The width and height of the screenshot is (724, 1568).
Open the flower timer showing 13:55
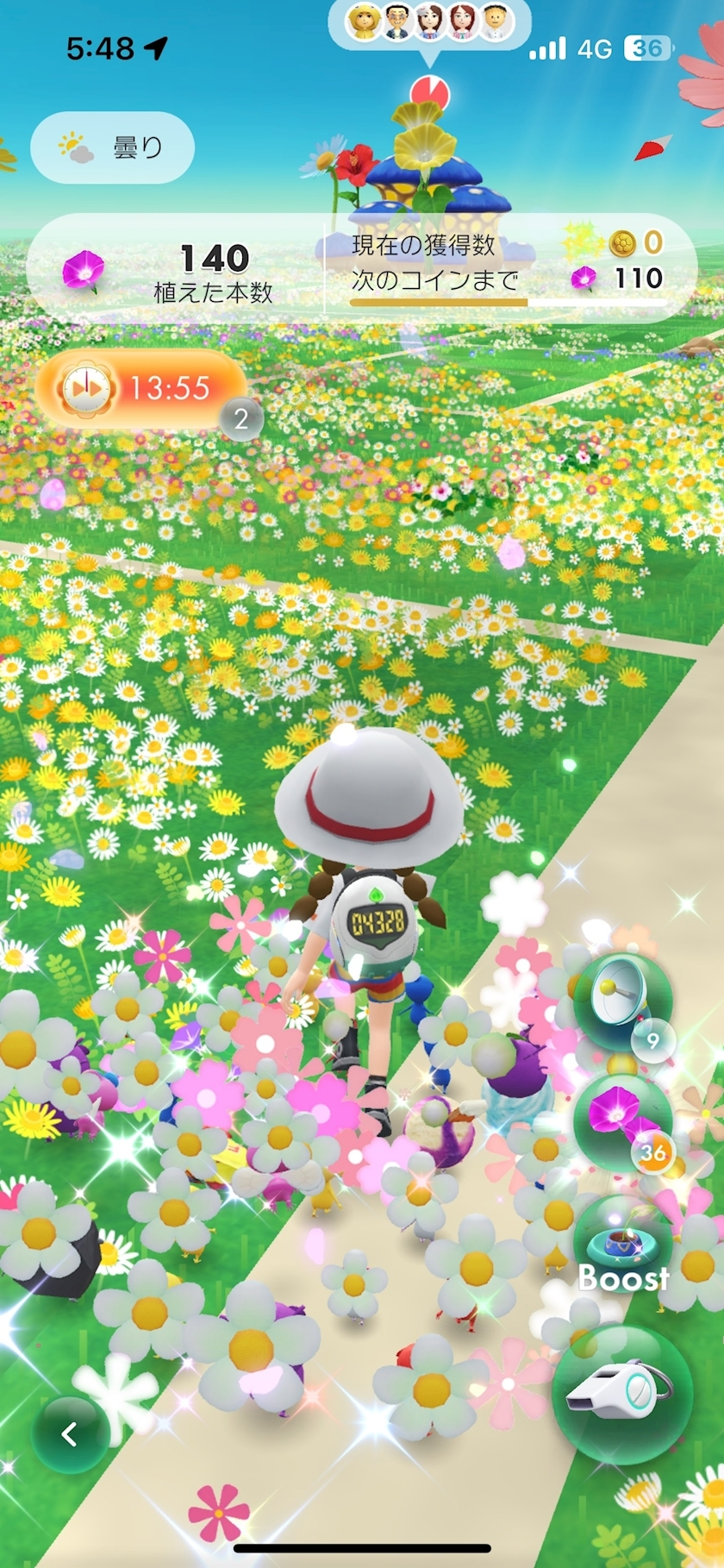click(140, 389)
